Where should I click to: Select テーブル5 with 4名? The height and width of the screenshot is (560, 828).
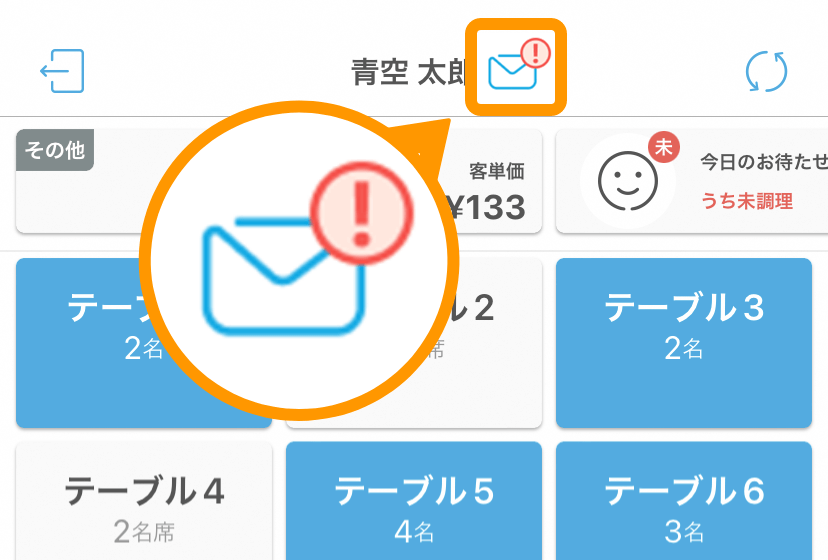pyautogui.click(x=414, y=507)
